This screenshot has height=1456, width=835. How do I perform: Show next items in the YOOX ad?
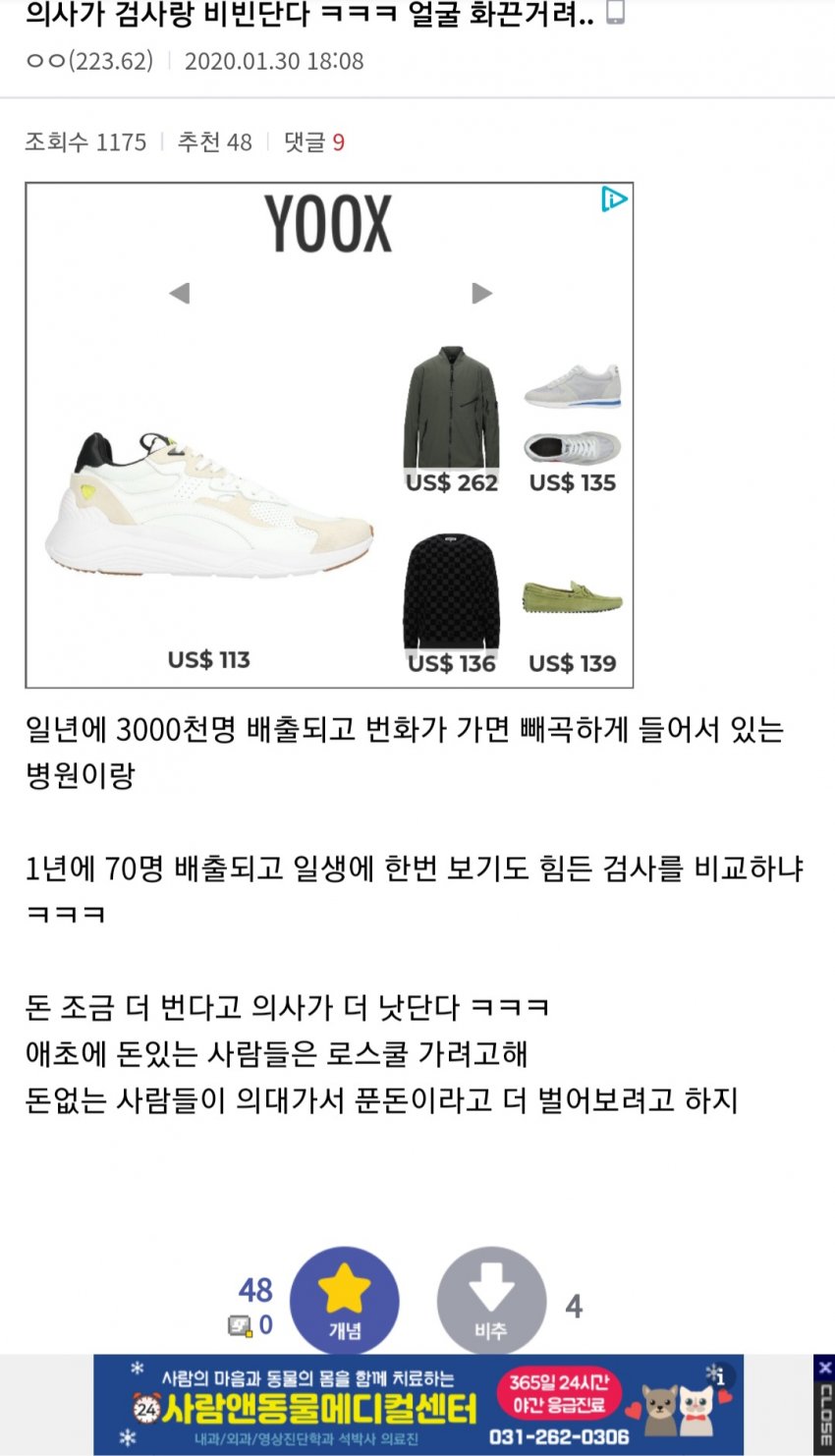[x=481, y=293]
